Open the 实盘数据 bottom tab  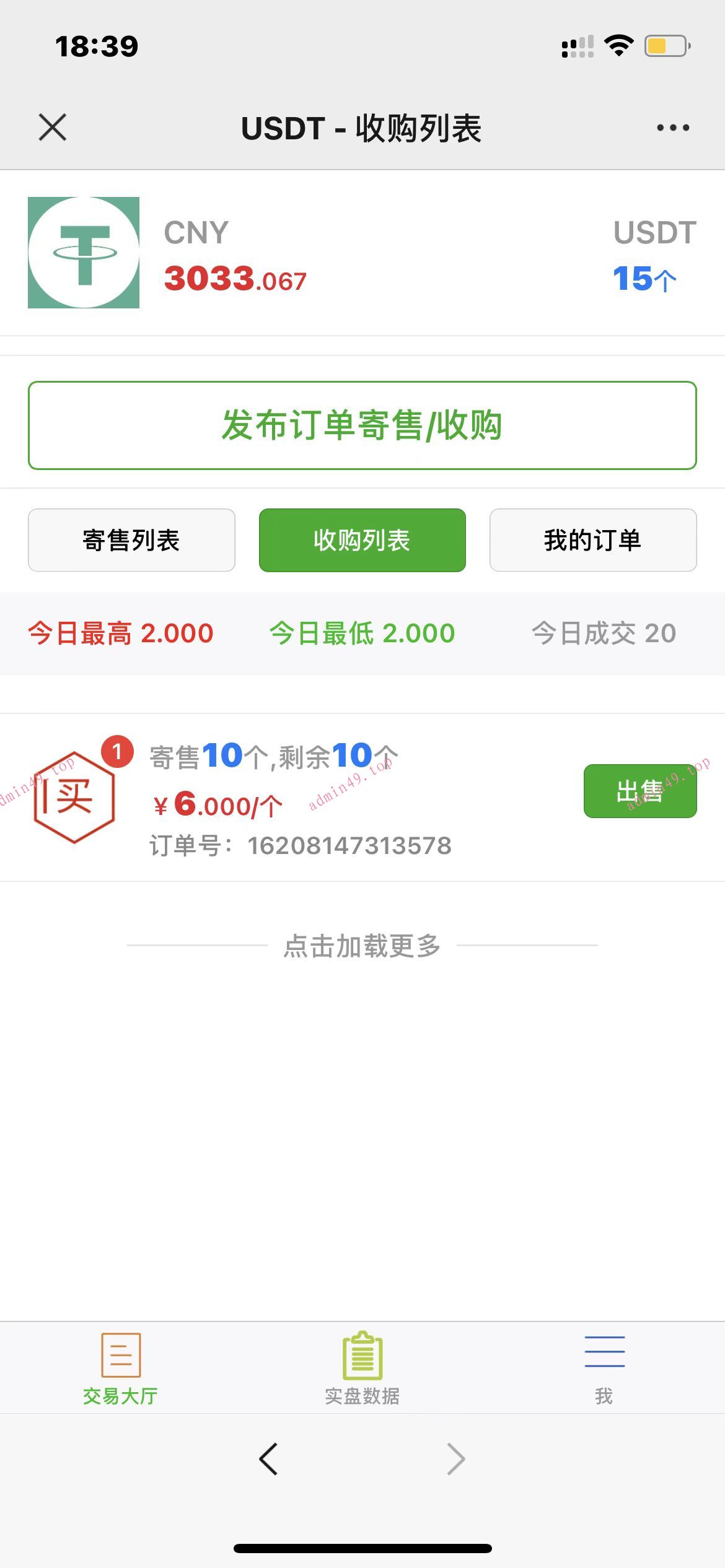coord(362,1369)
